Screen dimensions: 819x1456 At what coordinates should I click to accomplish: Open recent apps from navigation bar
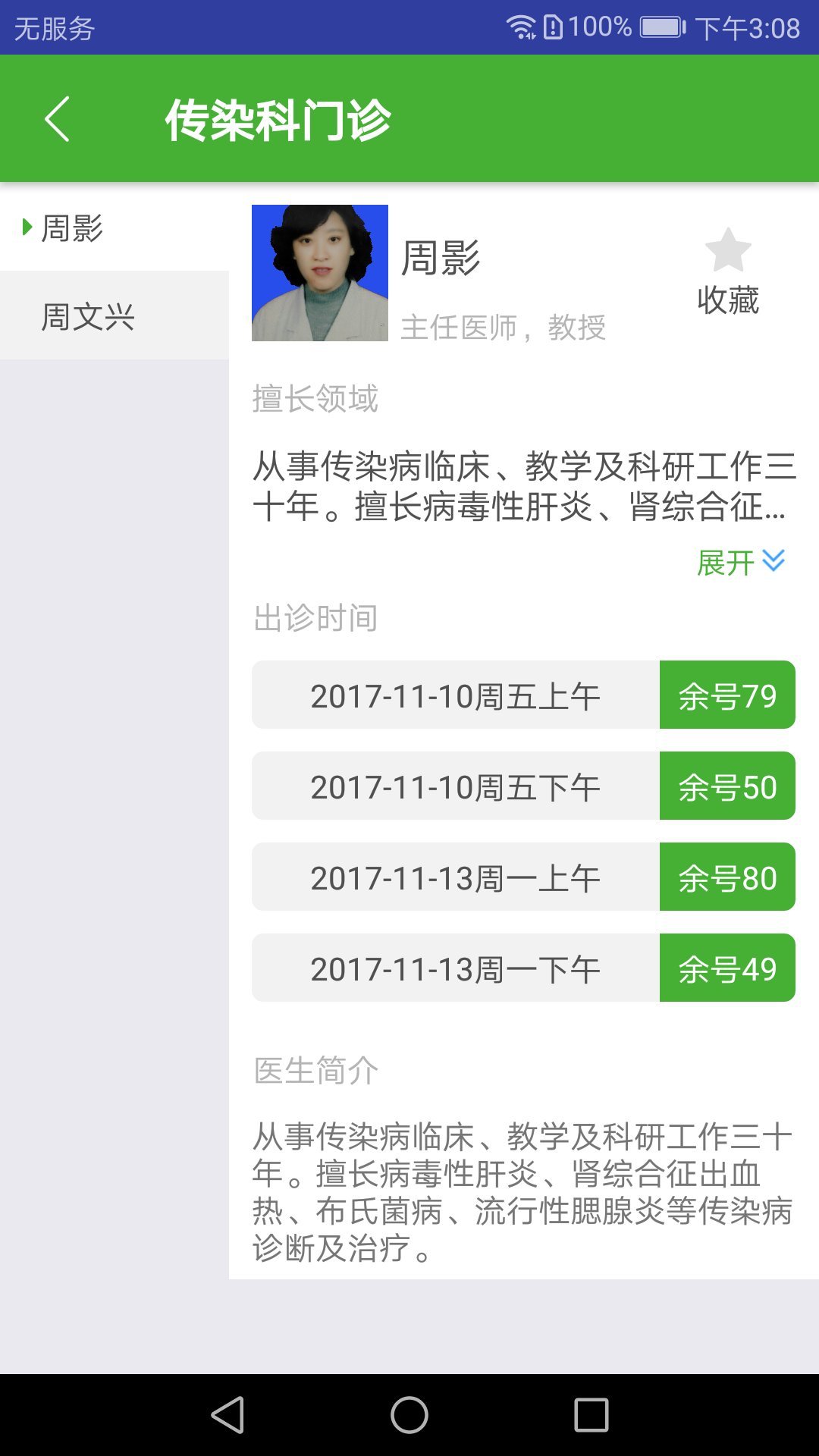point(591,1415)
